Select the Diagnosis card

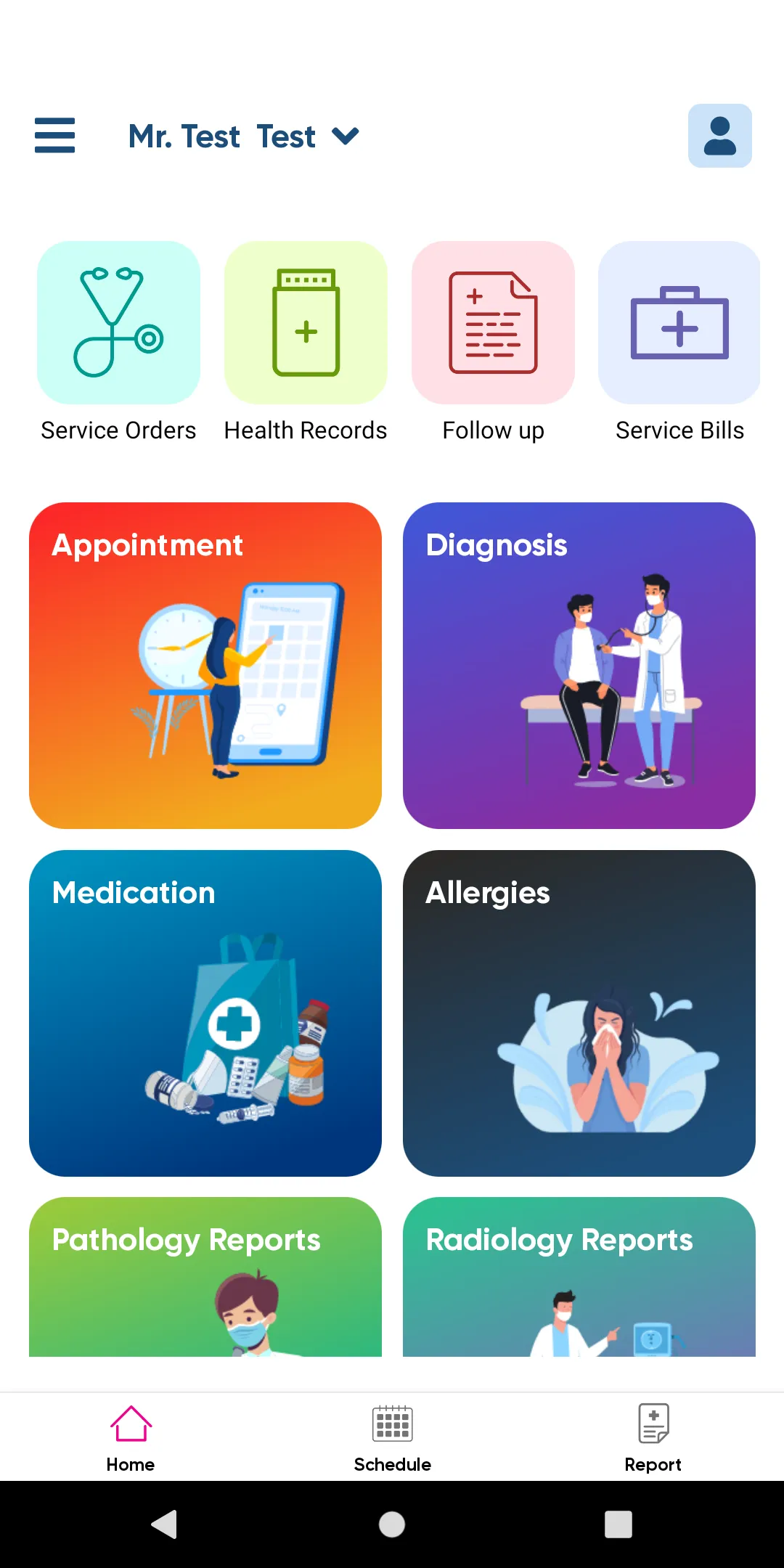click(579, 666)
